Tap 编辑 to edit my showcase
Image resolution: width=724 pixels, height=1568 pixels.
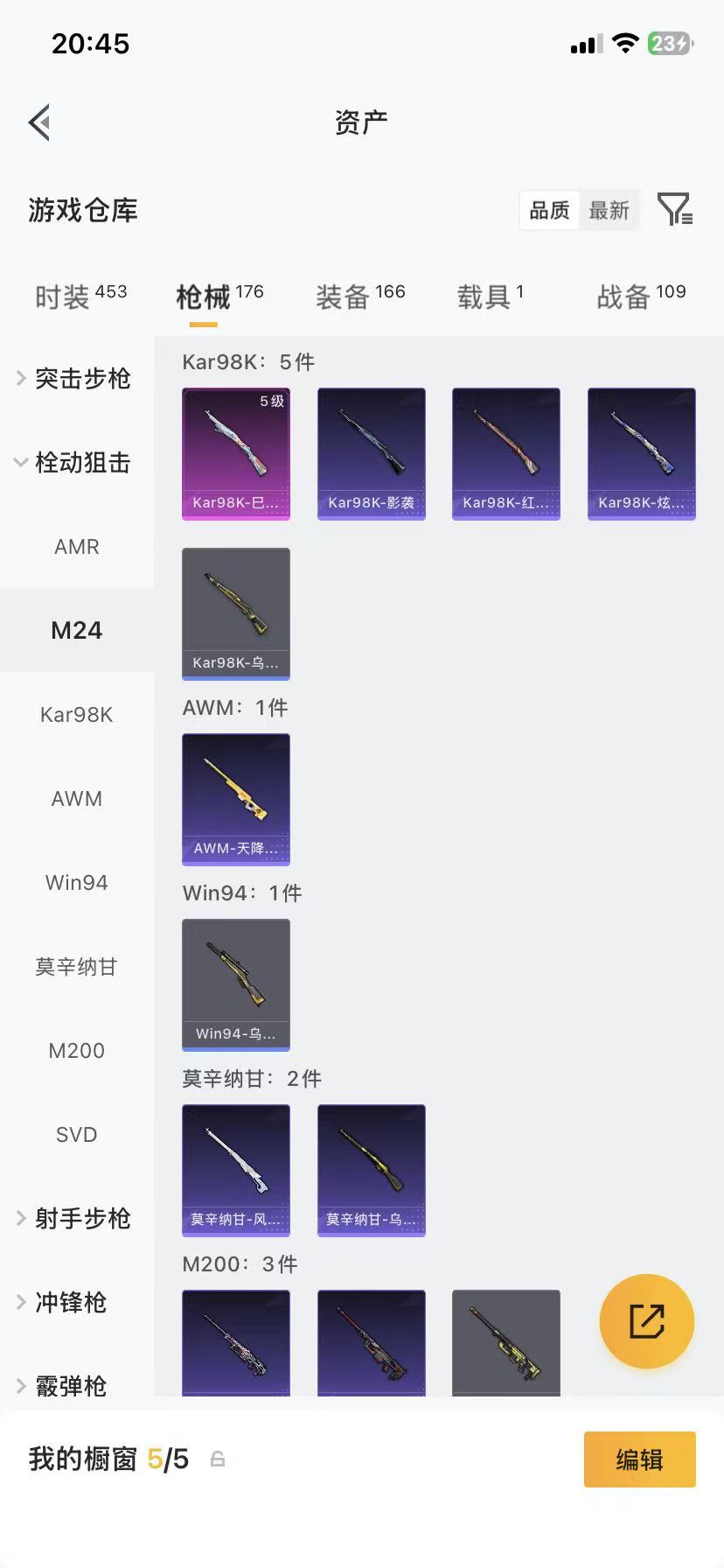coord(639,1459)
